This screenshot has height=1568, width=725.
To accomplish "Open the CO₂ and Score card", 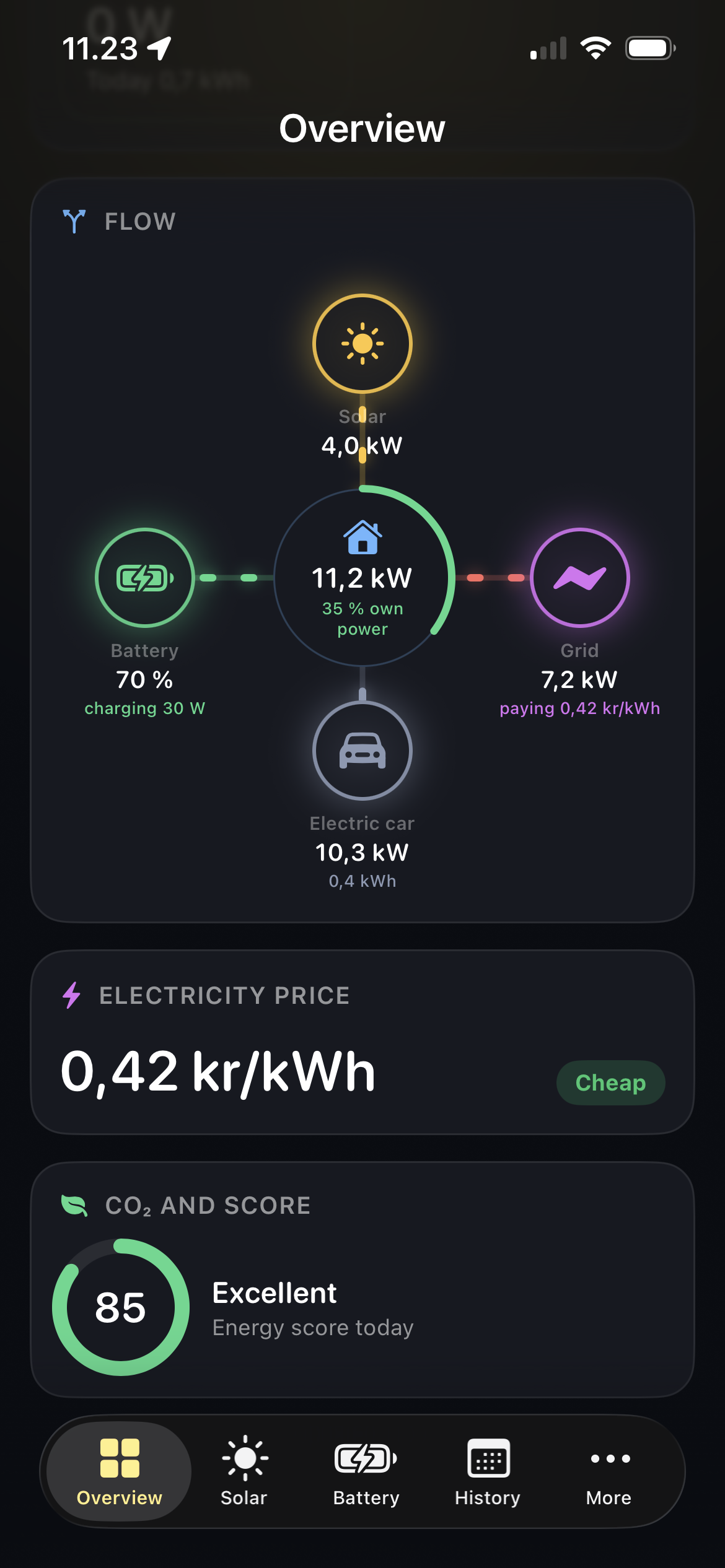I will coord(362,1279).
